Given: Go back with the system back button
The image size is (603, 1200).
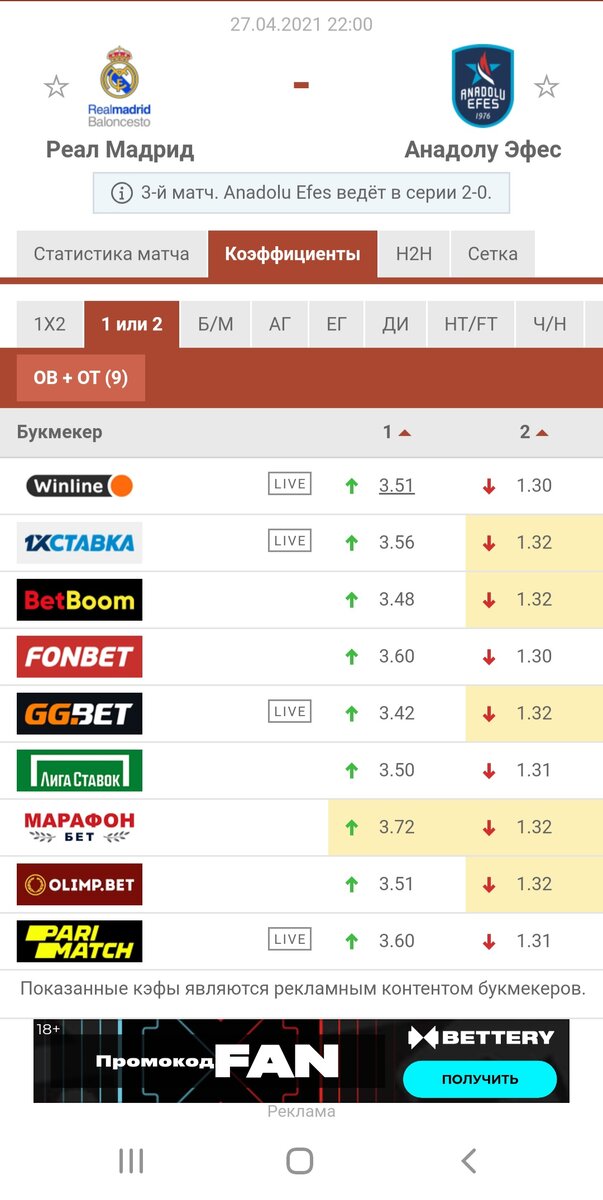Looking at the screenshot, I should 468,1160.
